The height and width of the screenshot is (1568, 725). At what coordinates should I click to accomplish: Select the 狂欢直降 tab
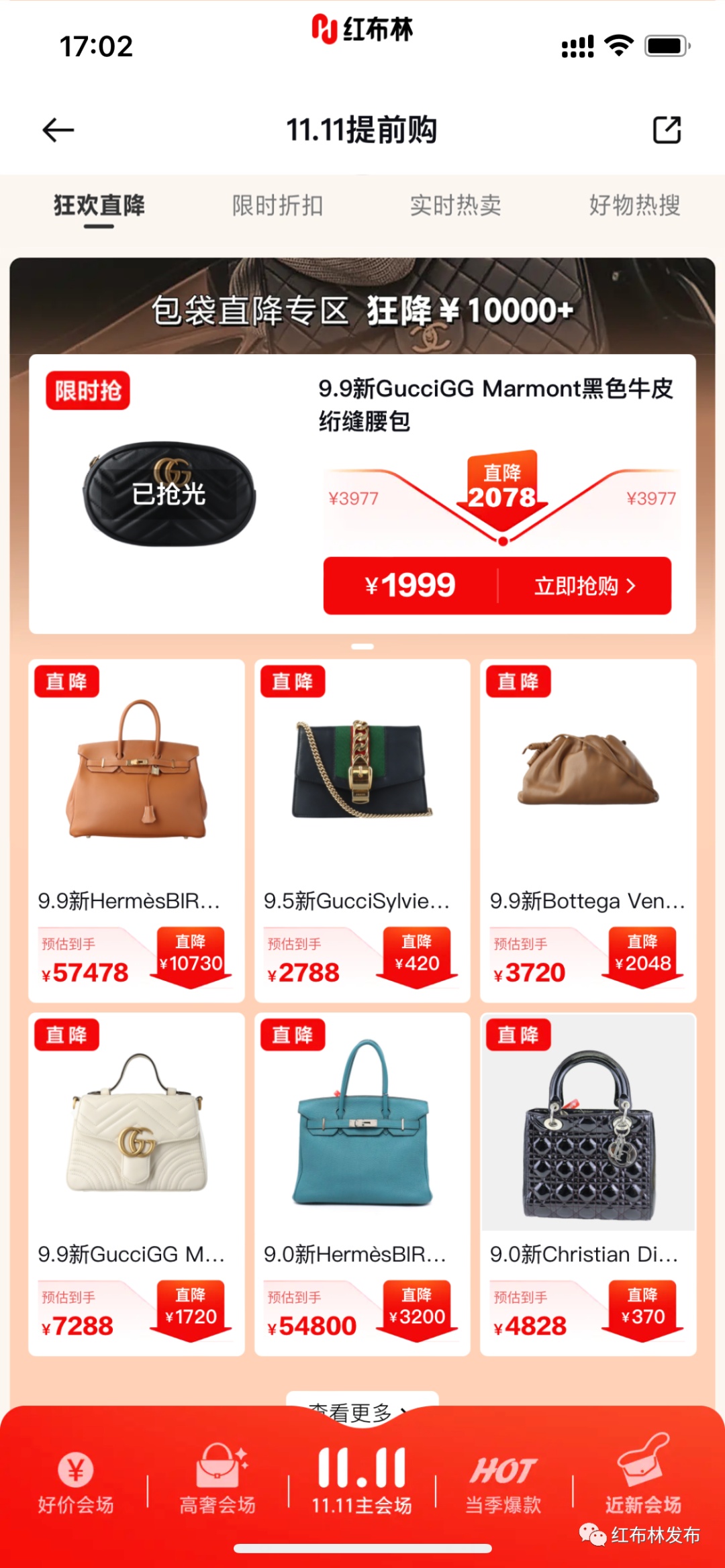tap(99, 205)
